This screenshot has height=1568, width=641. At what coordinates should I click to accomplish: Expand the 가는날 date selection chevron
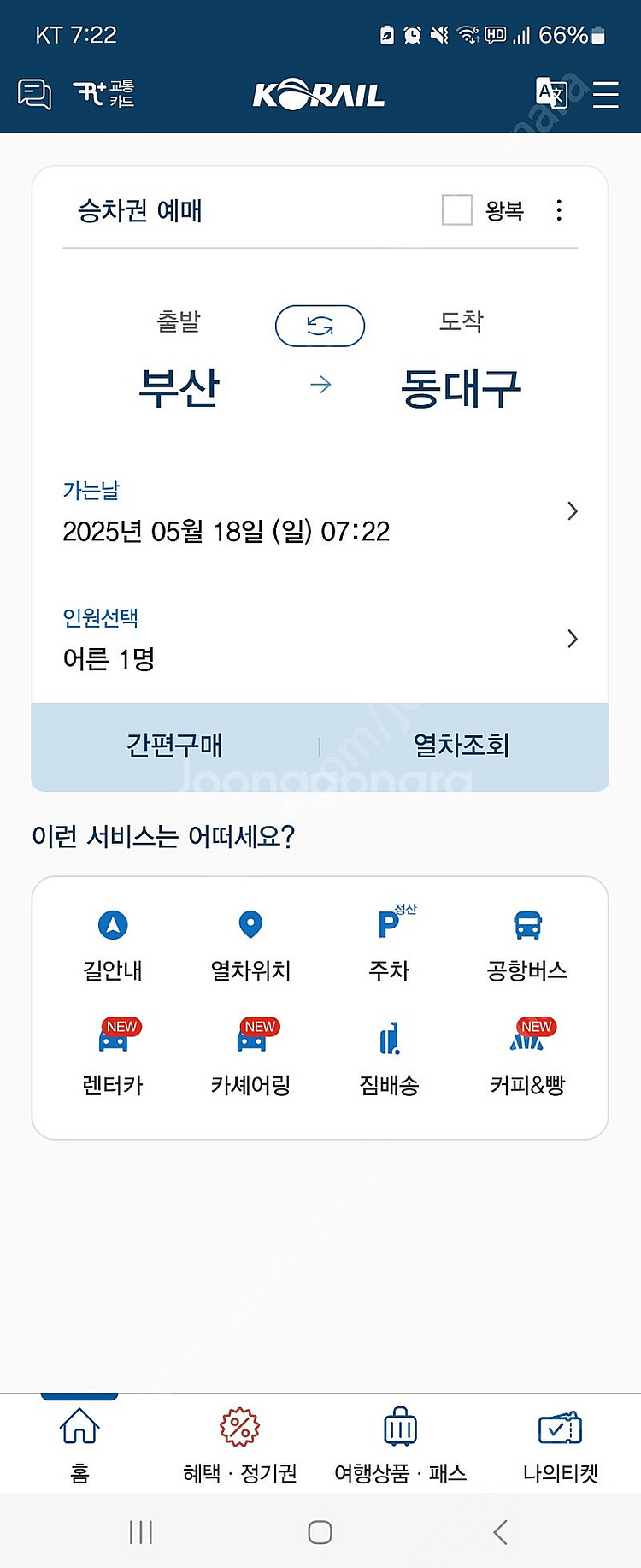click(x=572, y=510)
